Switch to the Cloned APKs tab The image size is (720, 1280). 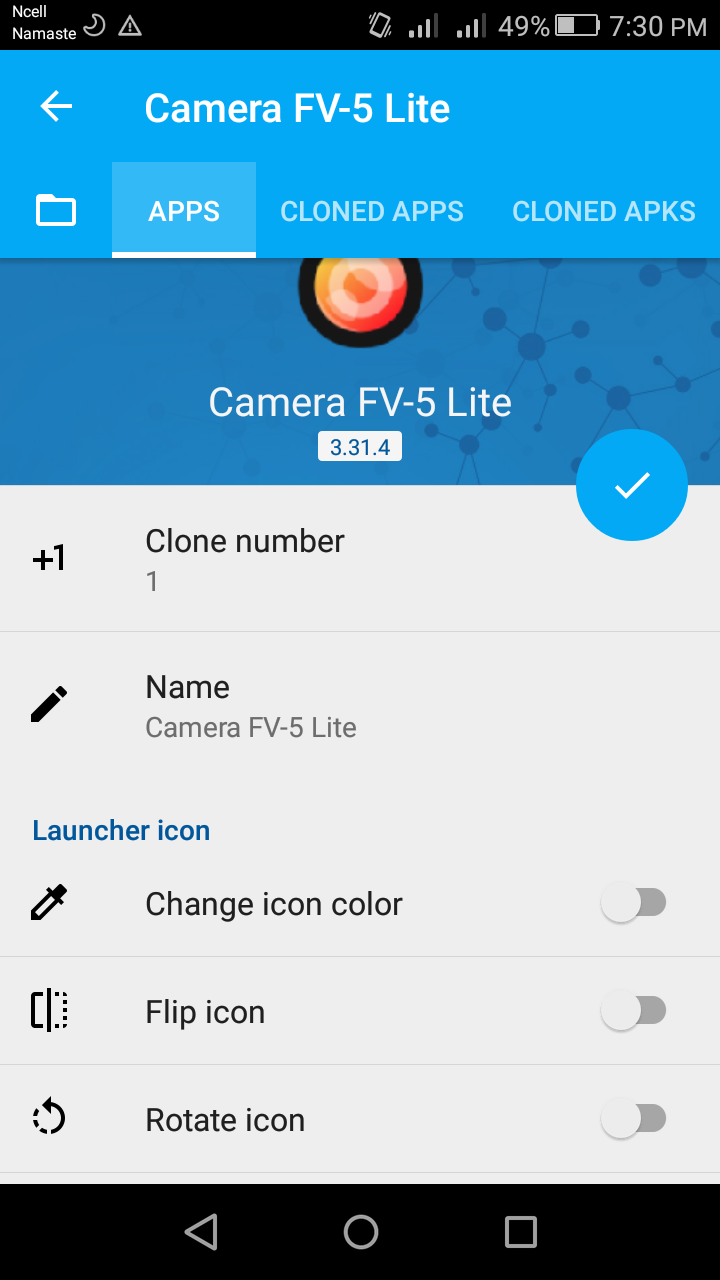pyautogui.click(x=604, y=211)
